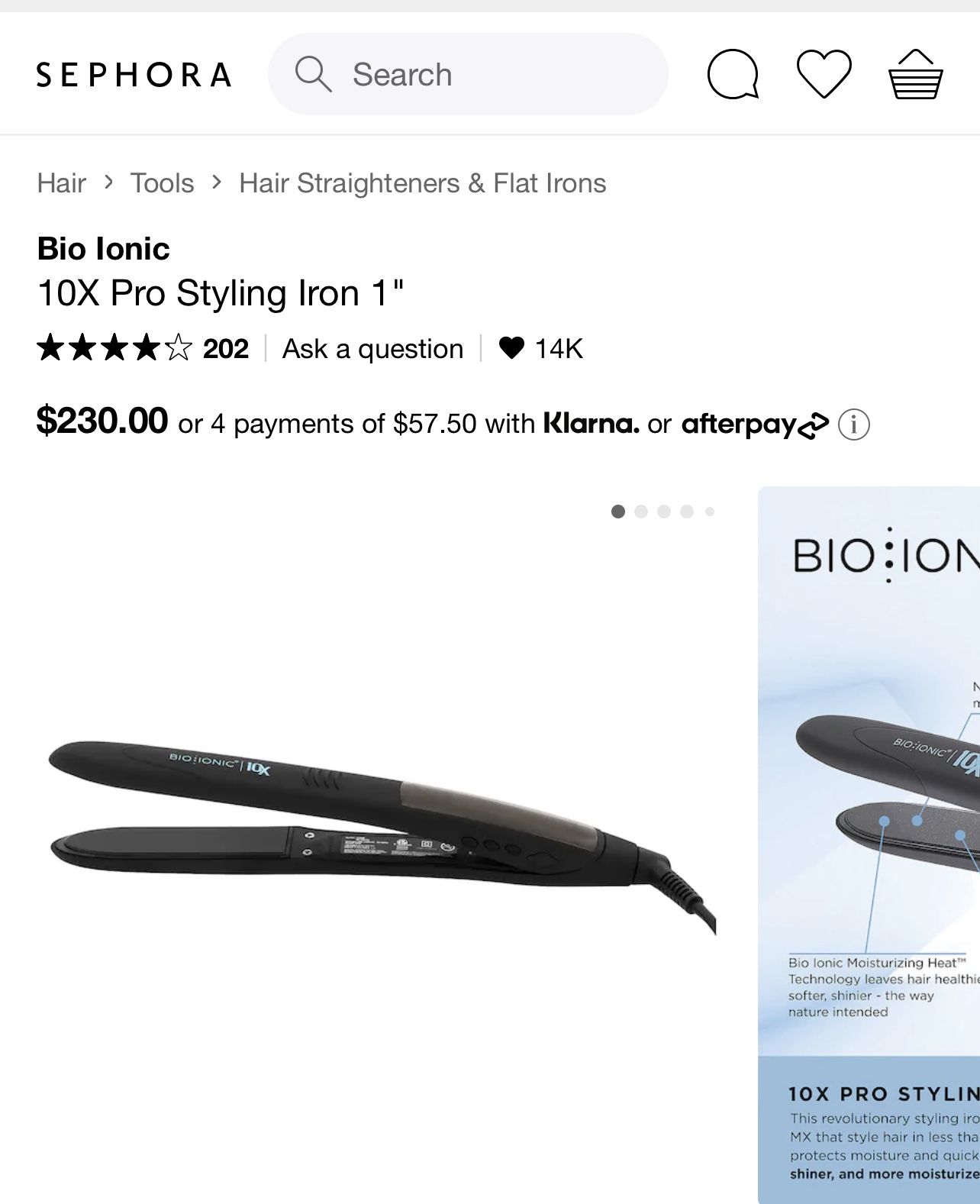Click the Sephora logo

point(134,73)
